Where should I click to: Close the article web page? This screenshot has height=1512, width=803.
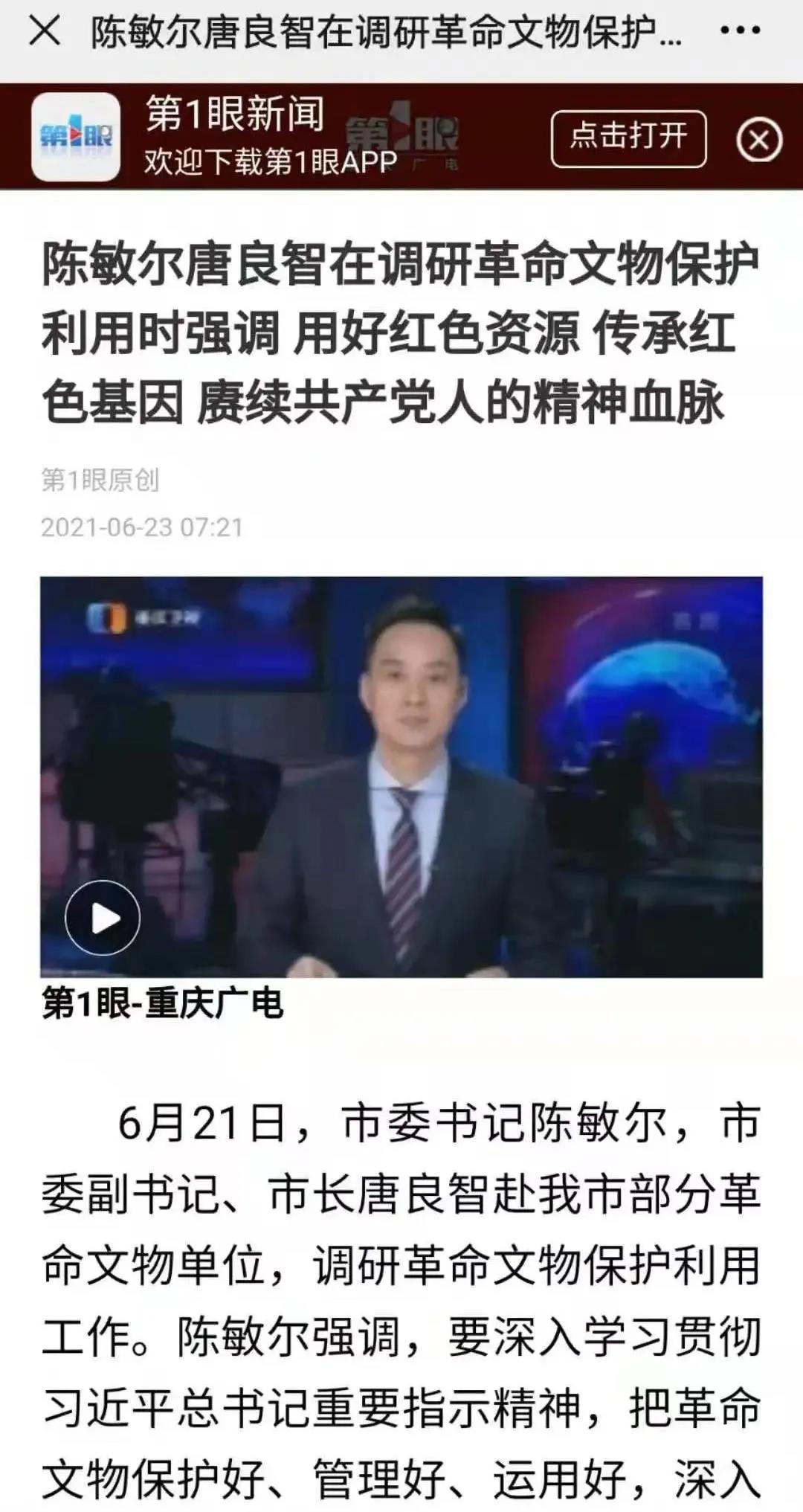(x=45, y=31)
